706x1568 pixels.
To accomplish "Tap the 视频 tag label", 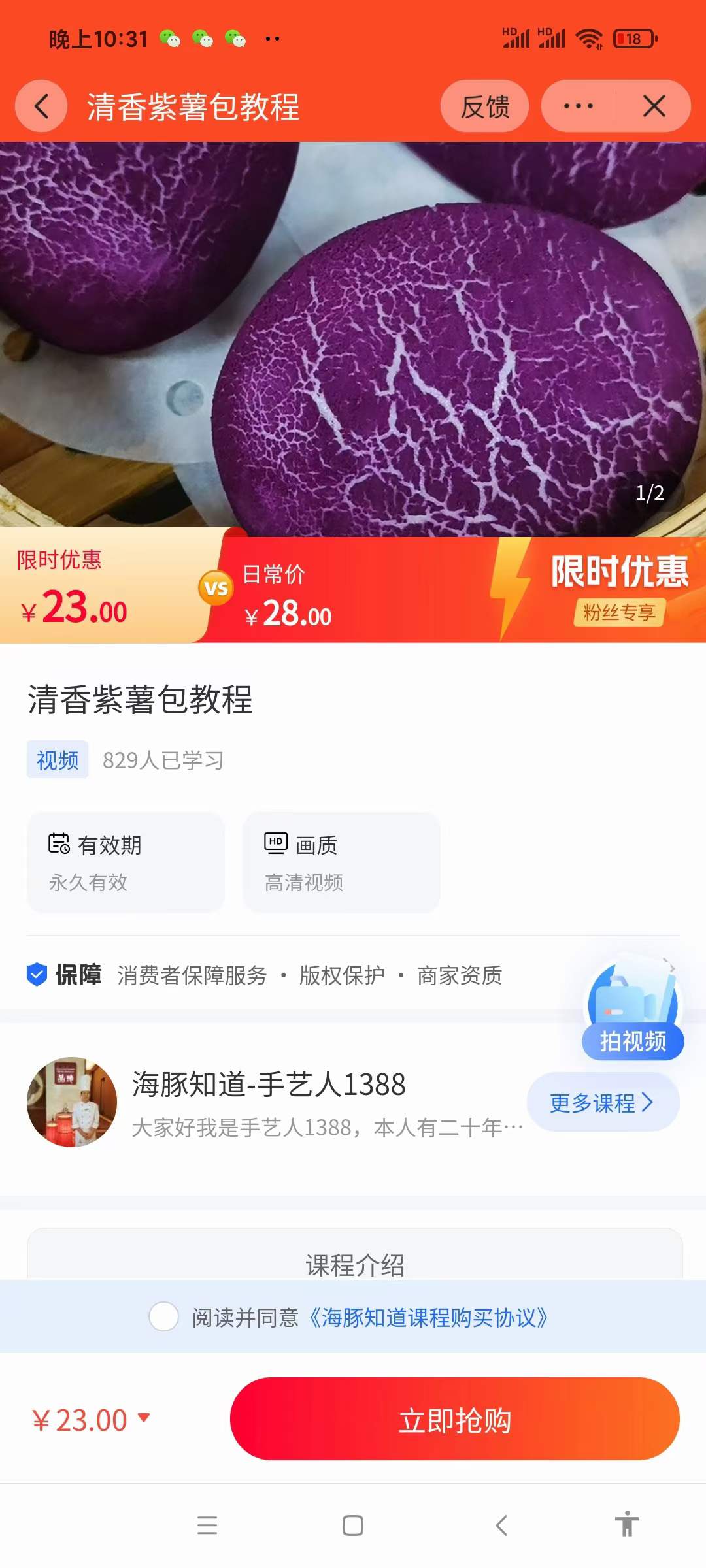I will coord(56,759).
